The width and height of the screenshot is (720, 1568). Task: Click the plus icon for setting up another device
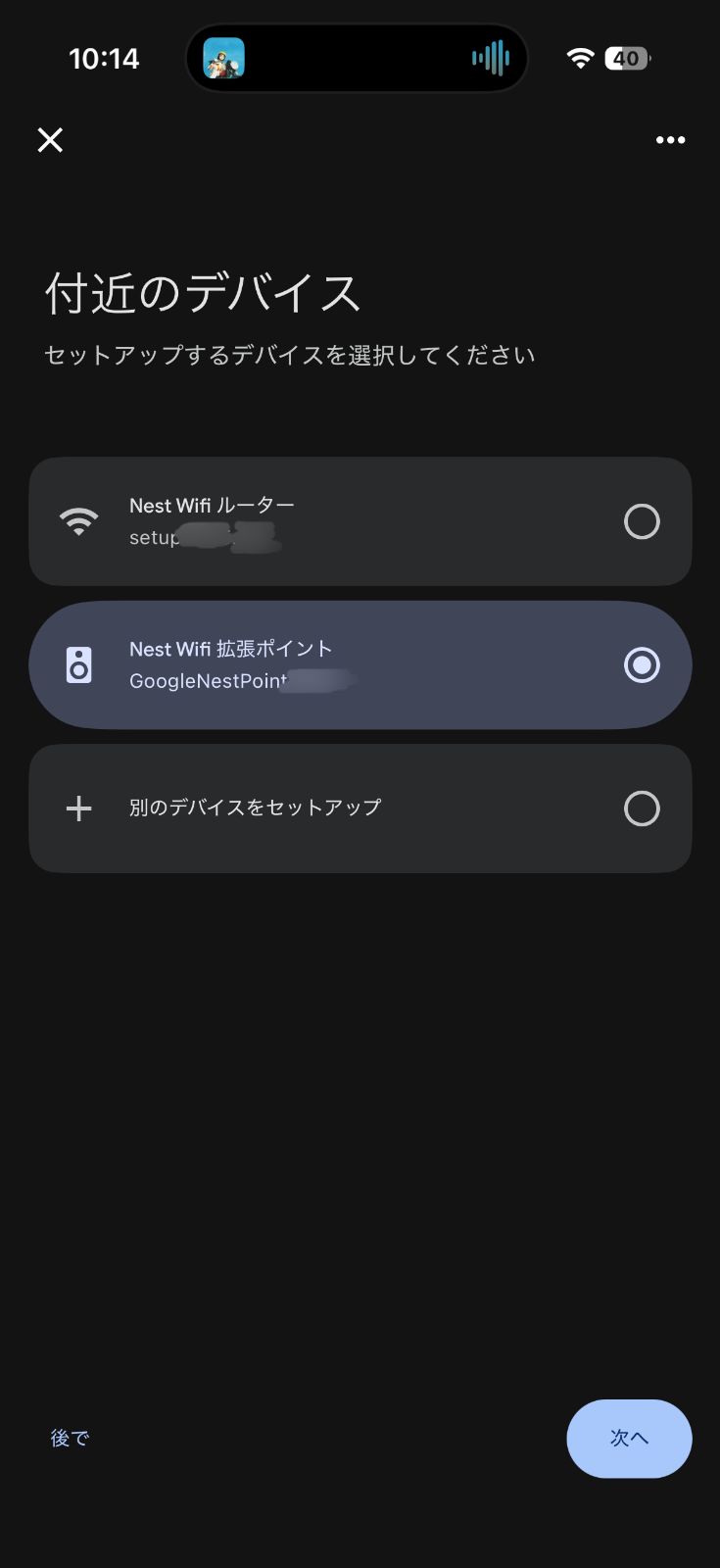(x=78, y=808)
